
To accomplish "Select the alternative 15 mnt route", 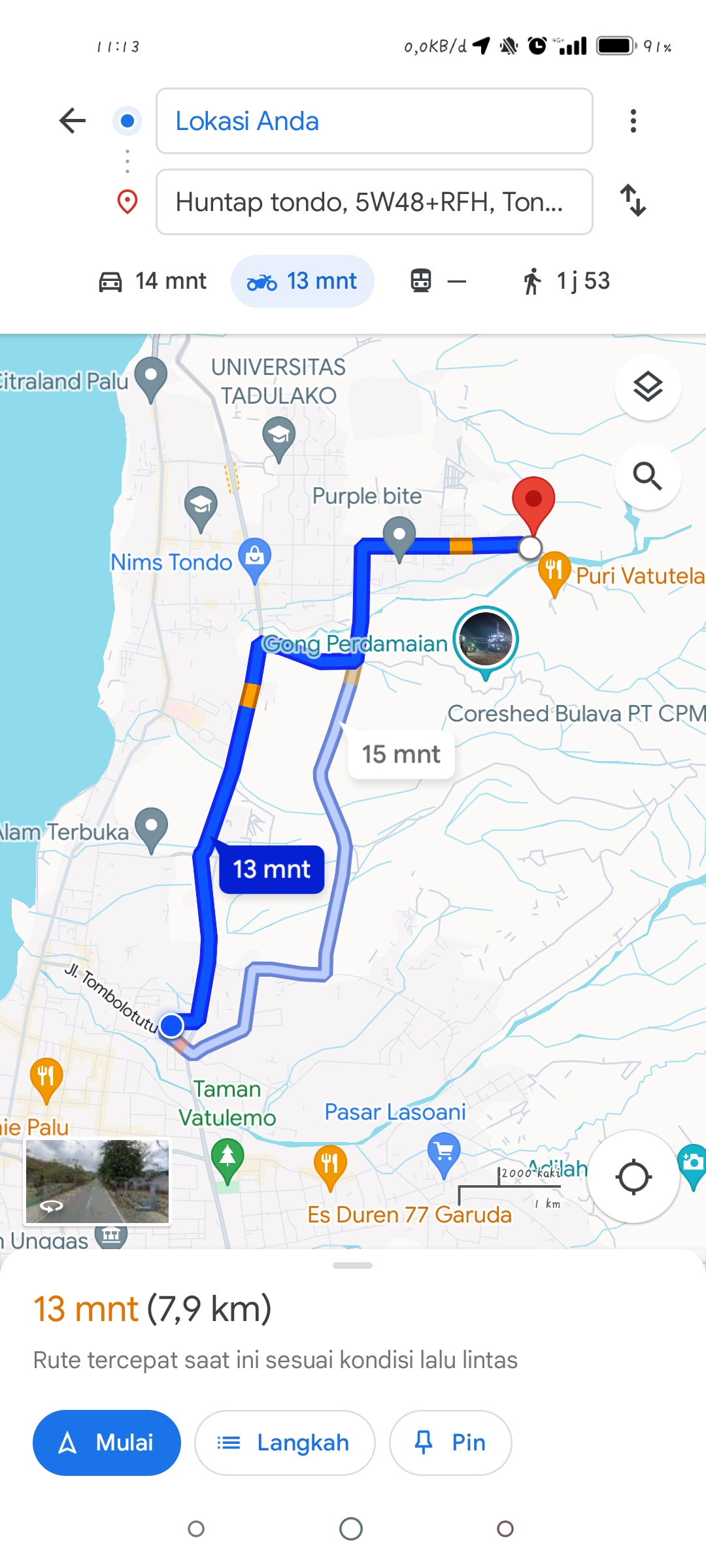I will point(401,755).
